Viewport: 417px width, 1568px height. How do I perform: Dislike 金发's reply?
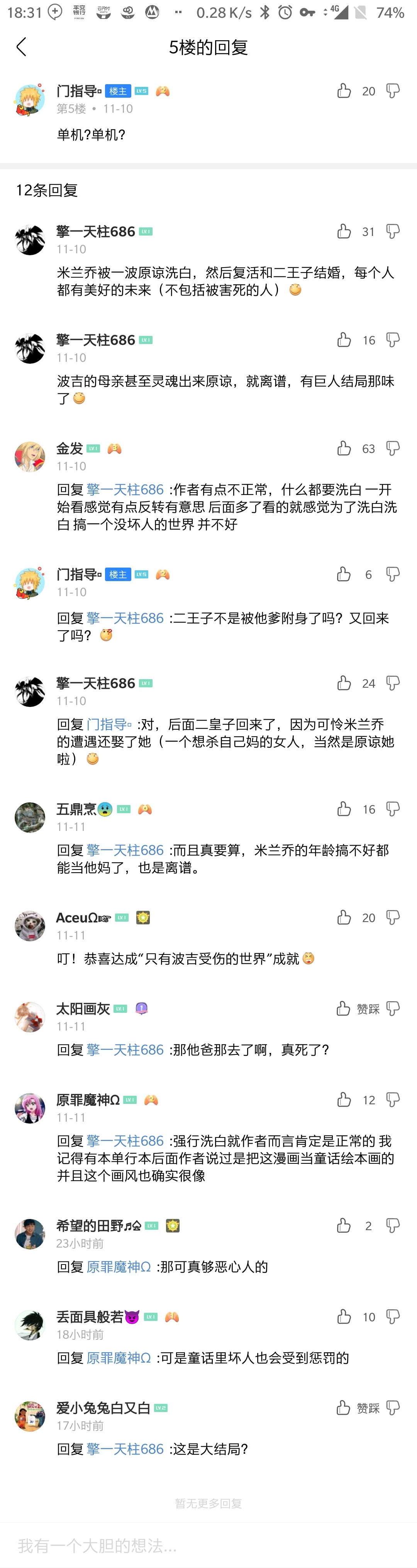[x=393, y=449]
